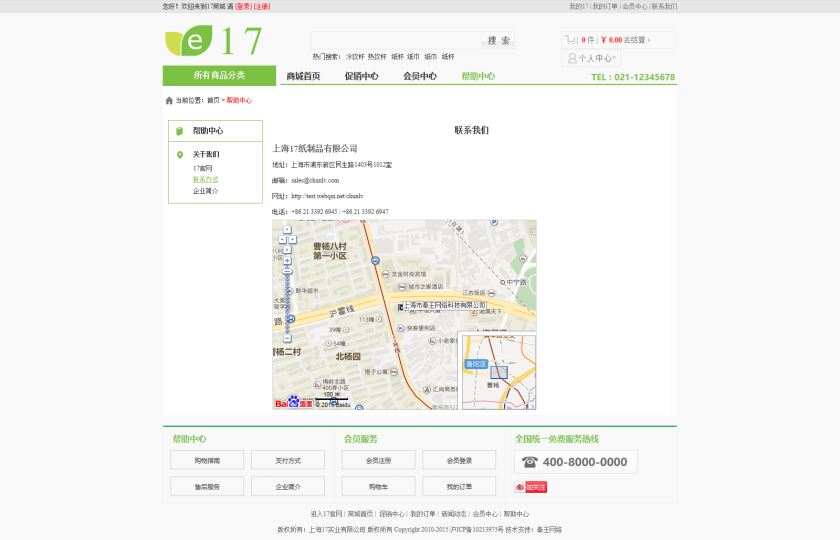Image resolution: width=840 pixels, height=540 pixels.
Task: Tap the 购物指南 footer button
Action: (207, 460)
